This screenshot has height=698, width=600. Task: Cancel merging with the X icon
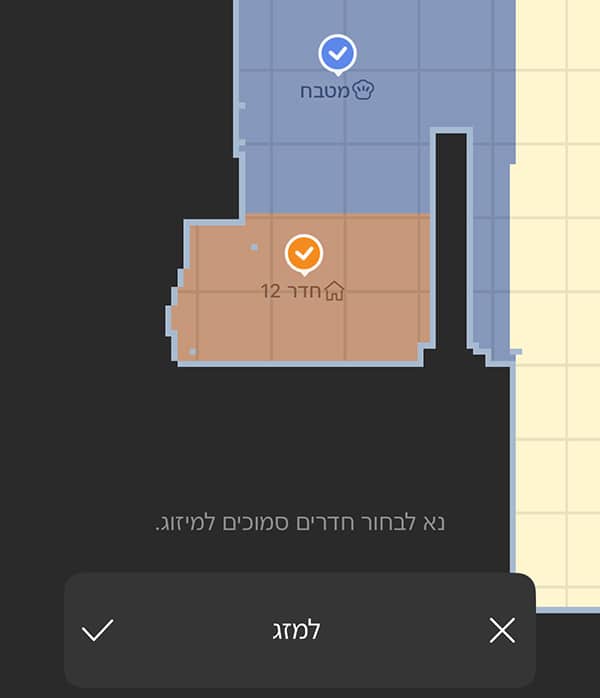click(502, 630)
